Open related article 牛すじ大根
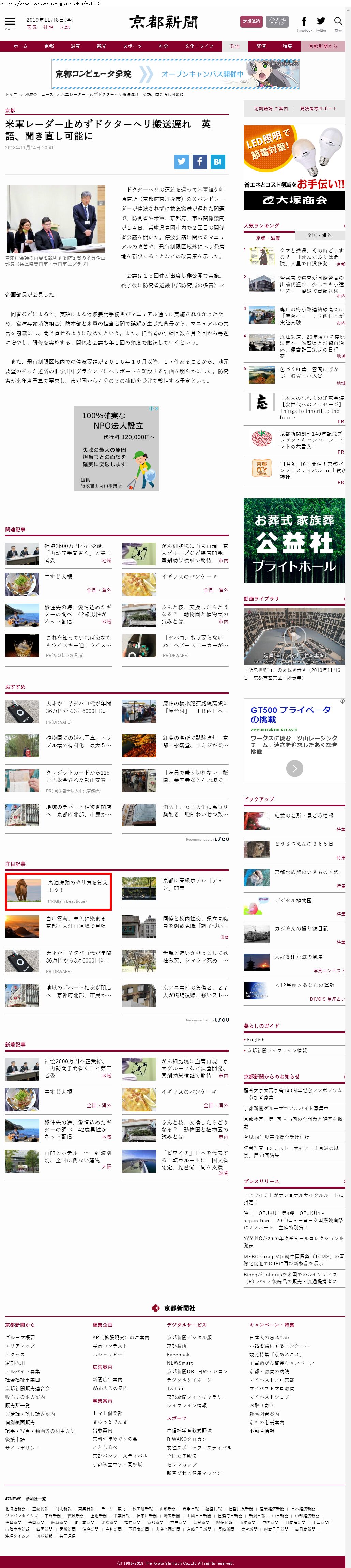Screen dimensions: 351x1568 (59, 576)
